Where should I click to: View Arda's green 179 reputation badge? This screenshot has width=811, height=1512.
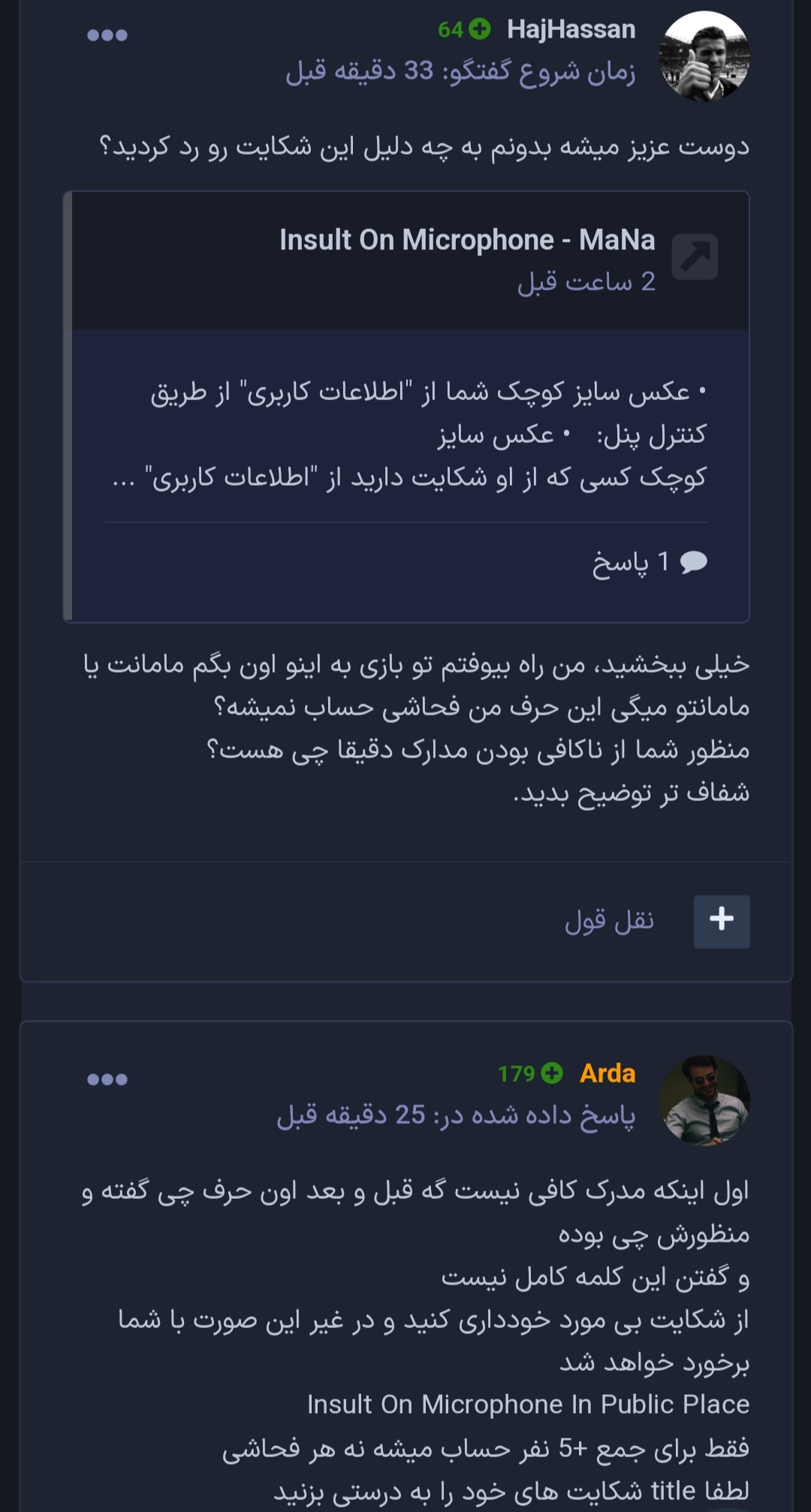530,1074
